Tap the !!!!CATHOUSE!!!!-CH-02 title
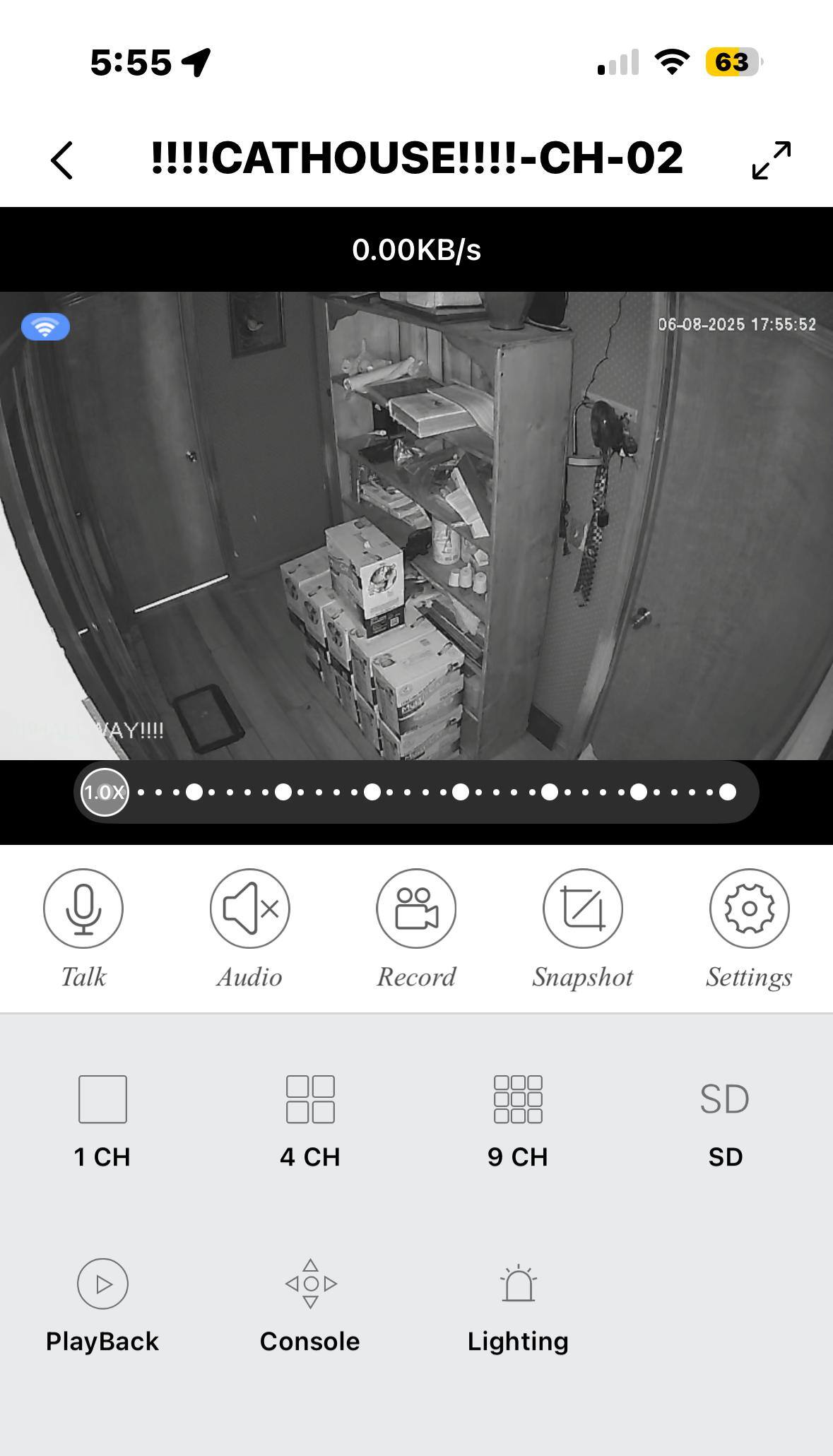The width and height of the screenshot is (833, 1456). (x=416, y=158)
